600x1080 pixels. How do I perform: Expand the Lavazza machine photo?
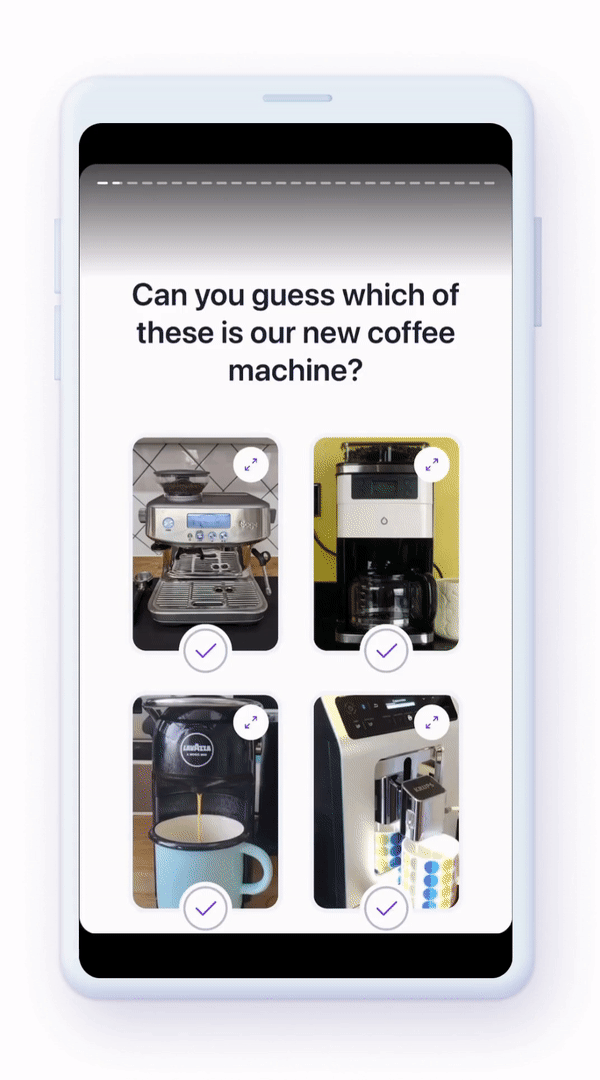point(251,721)
